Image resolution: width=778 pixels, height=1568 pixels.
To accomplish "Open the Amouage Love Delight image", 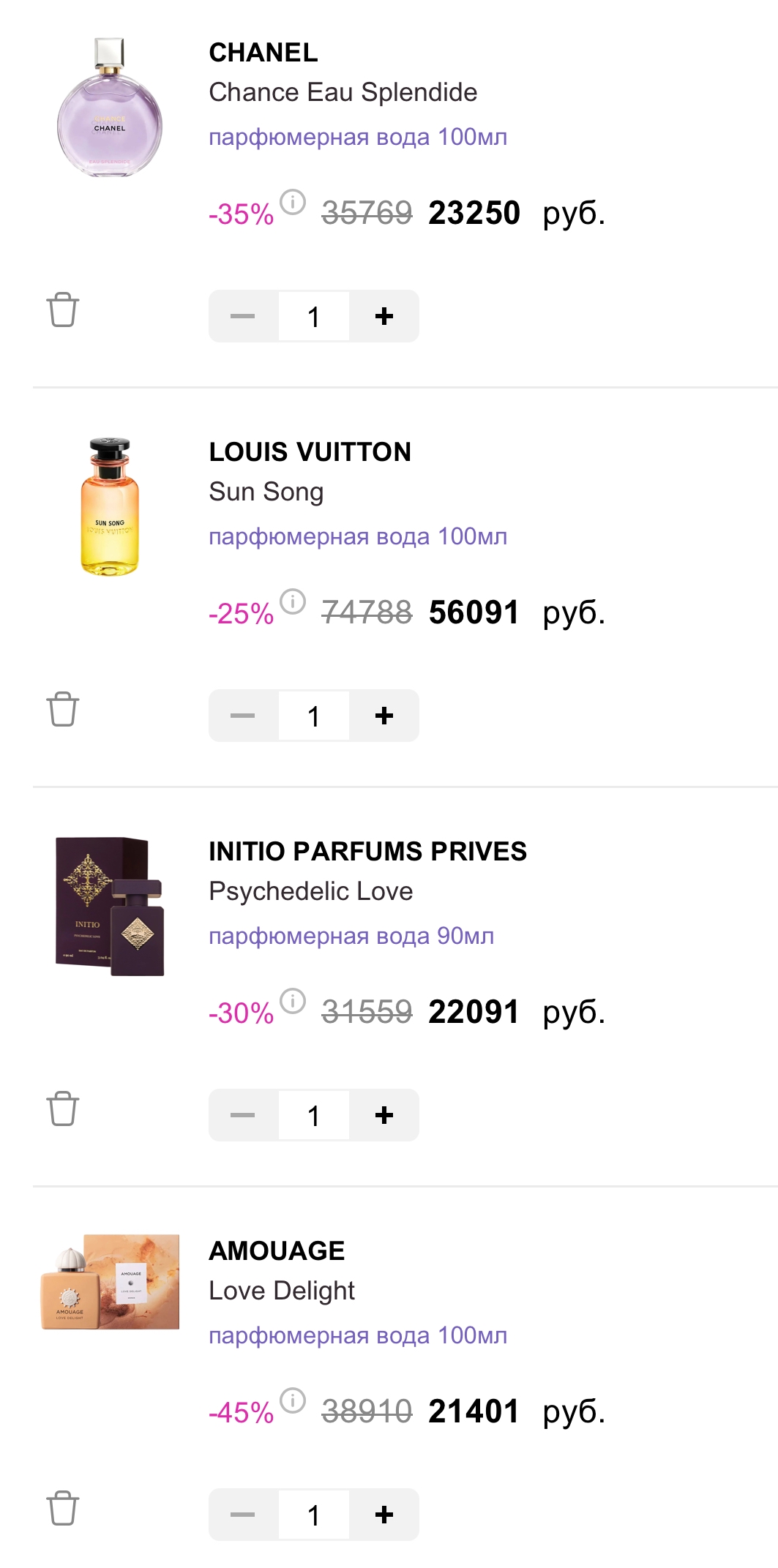I will tap(110, 1282).
